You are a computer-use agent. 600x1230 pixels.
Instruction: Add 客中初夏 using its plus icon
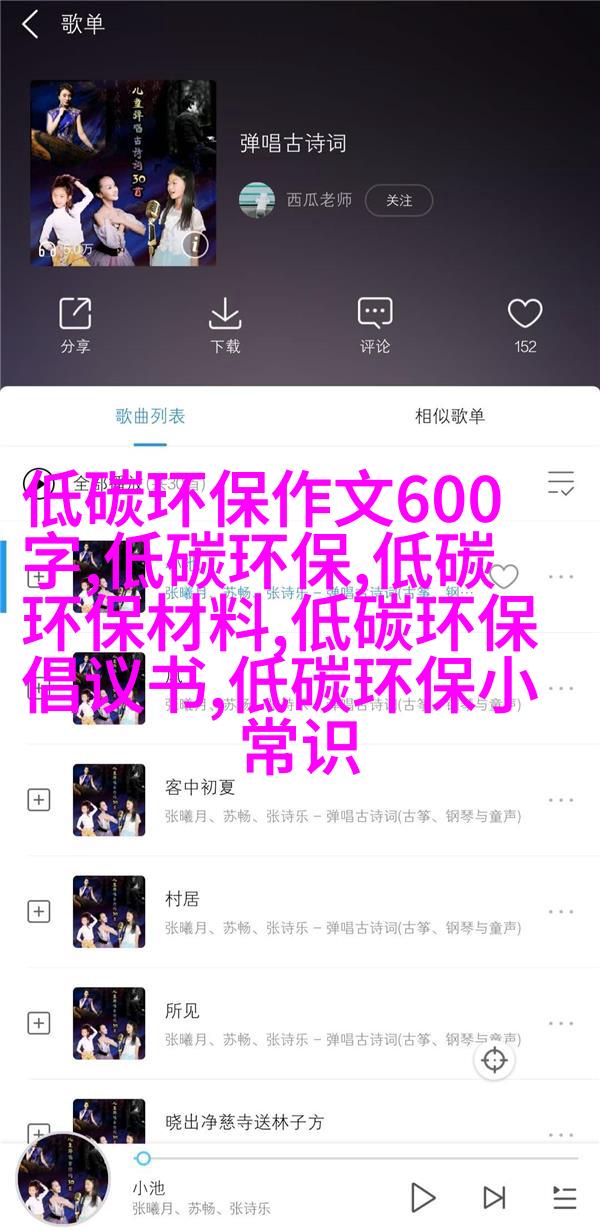(38, 800)
